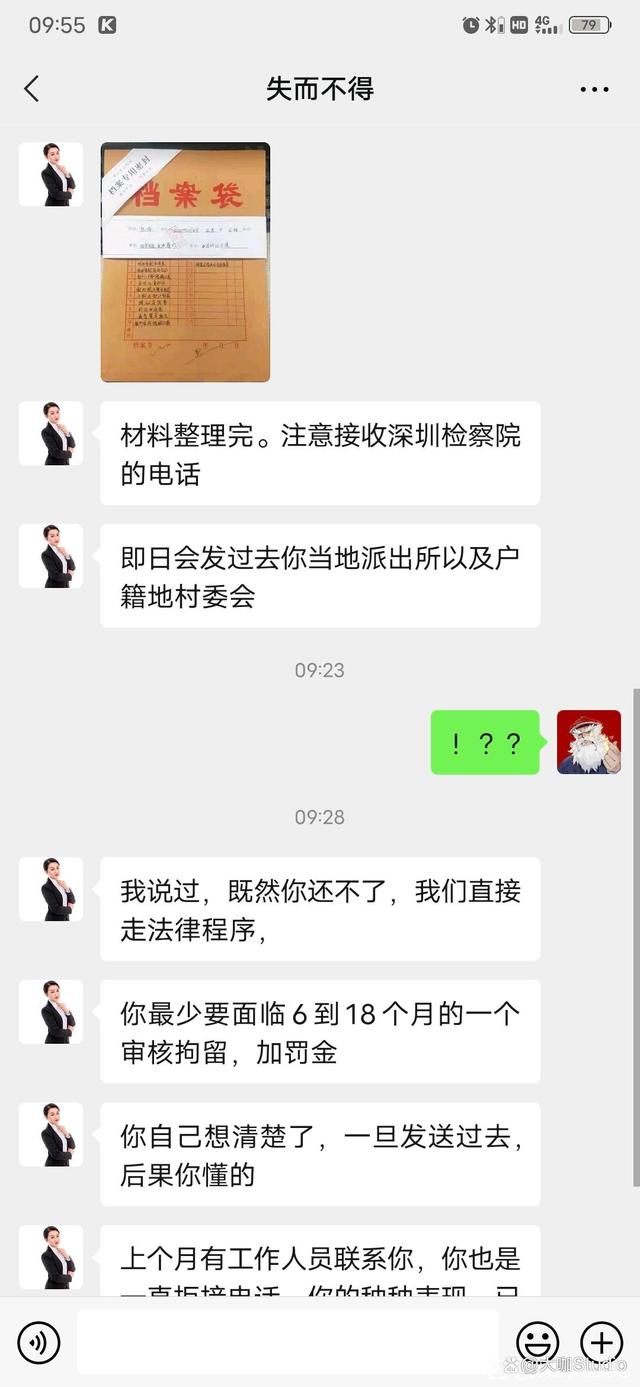The height and width of the screenshot is (1387, 640).
Task: Focus the message text field
Action: pyautogui.click(x=287, y=1342)
